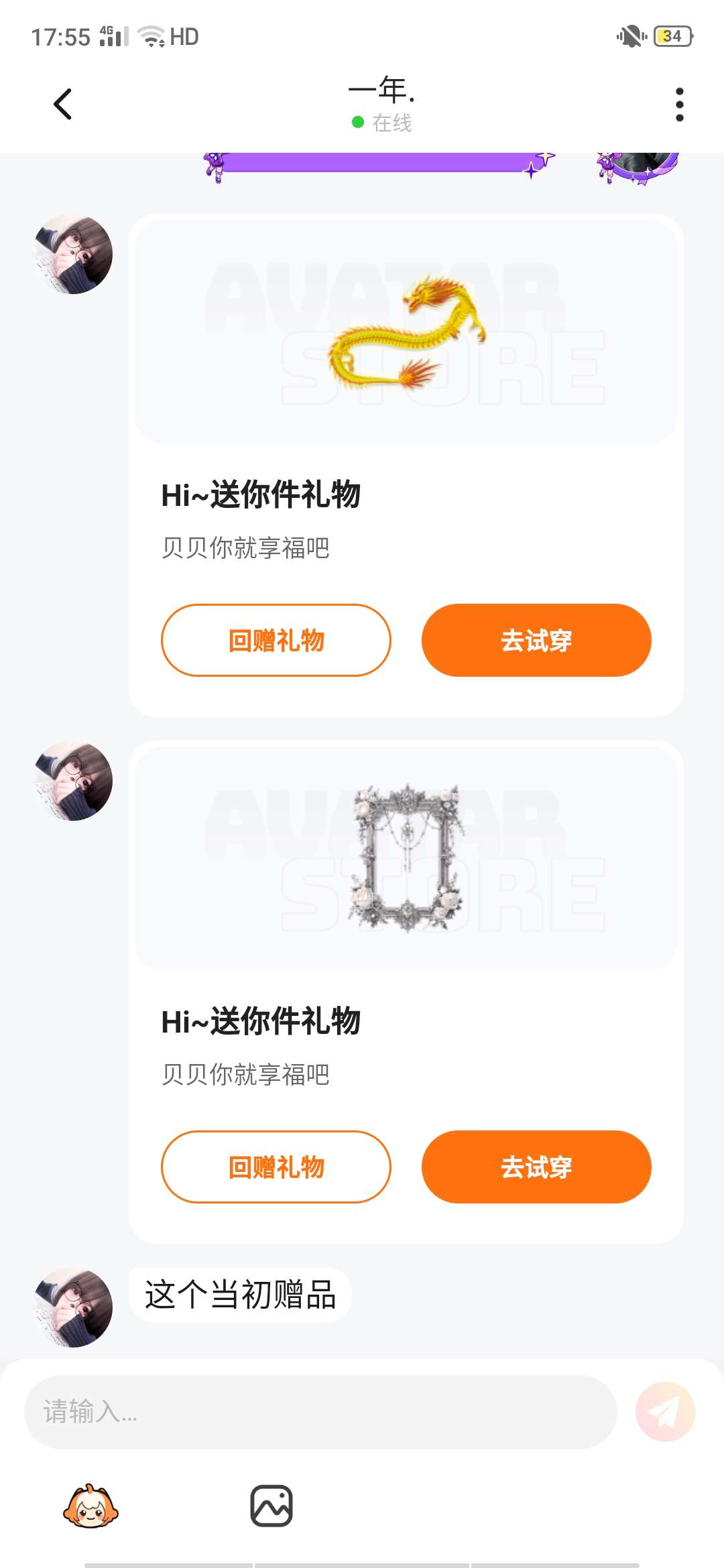The height and width of the screenshot is (1568, 724).
Task: Open the golden dragon gift card
Action: [x=406, y=332]
